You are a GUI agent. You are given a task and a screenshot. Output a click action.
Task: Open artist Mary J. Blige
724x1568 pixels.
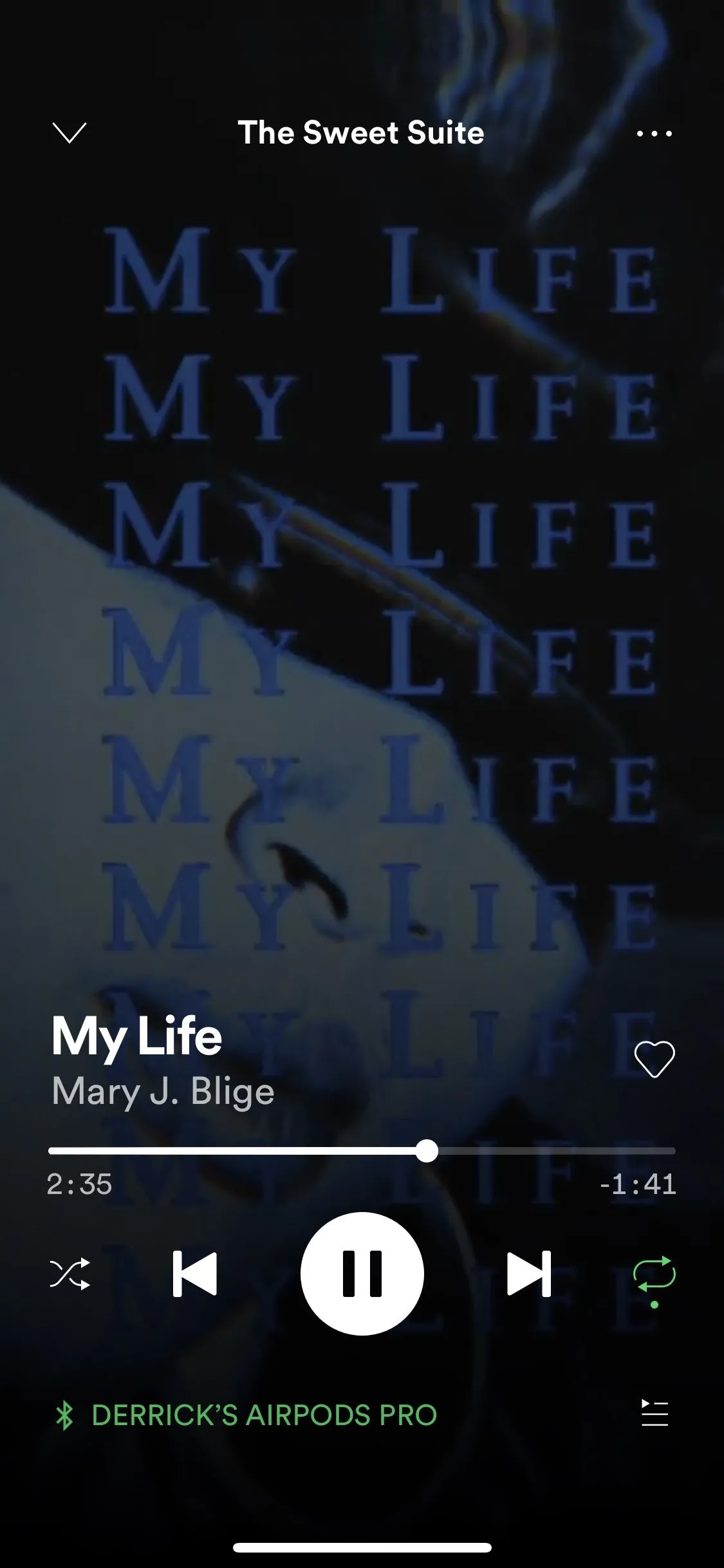163,1092
